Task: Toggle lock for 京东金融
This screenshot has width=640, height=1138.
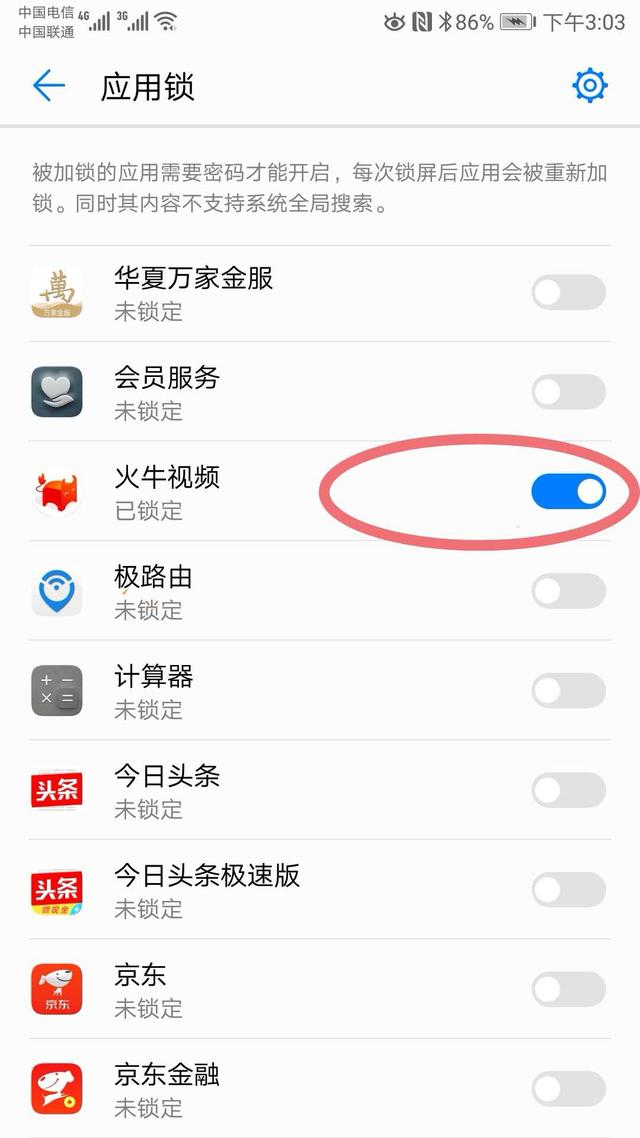Action: tap(568, 1089)
